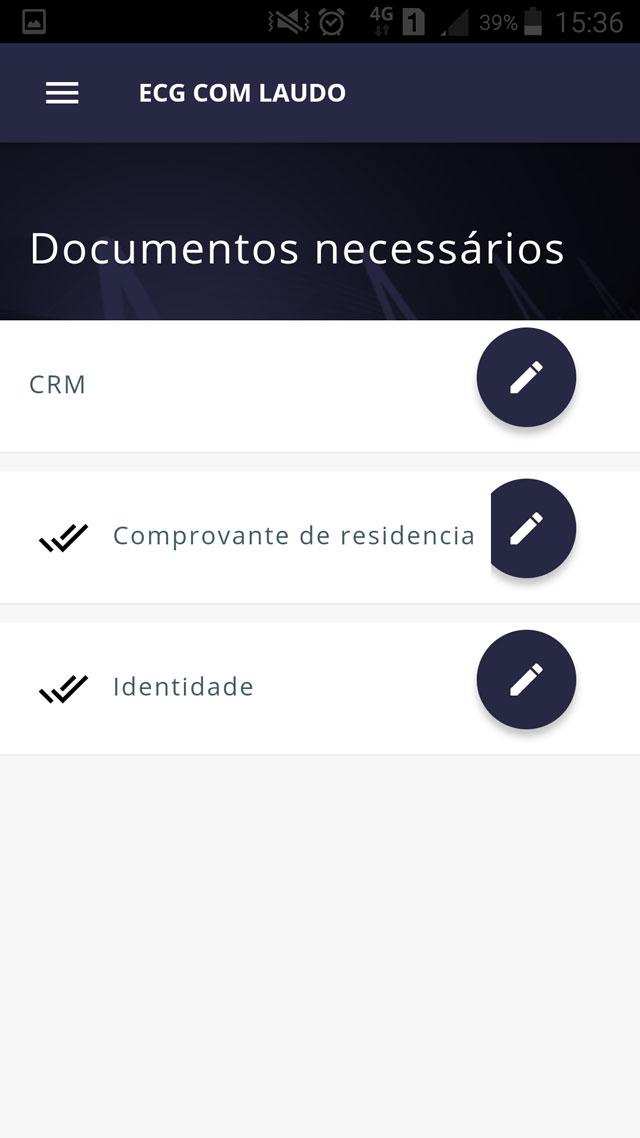Open the hamburger drawer menu

tap(62, 93)
